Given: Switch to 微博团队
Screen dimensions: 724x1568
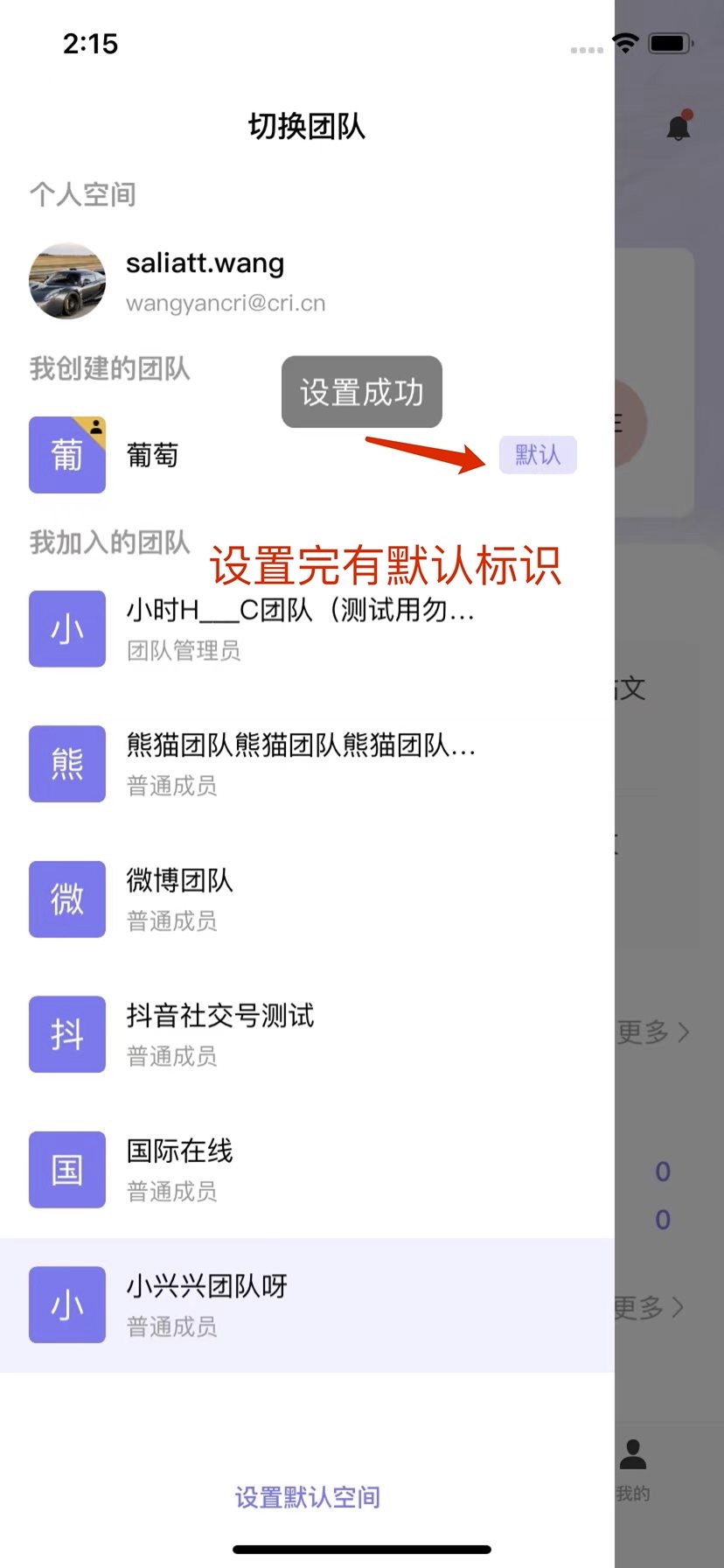Looking at the screenshot, I should click(180, 899).
